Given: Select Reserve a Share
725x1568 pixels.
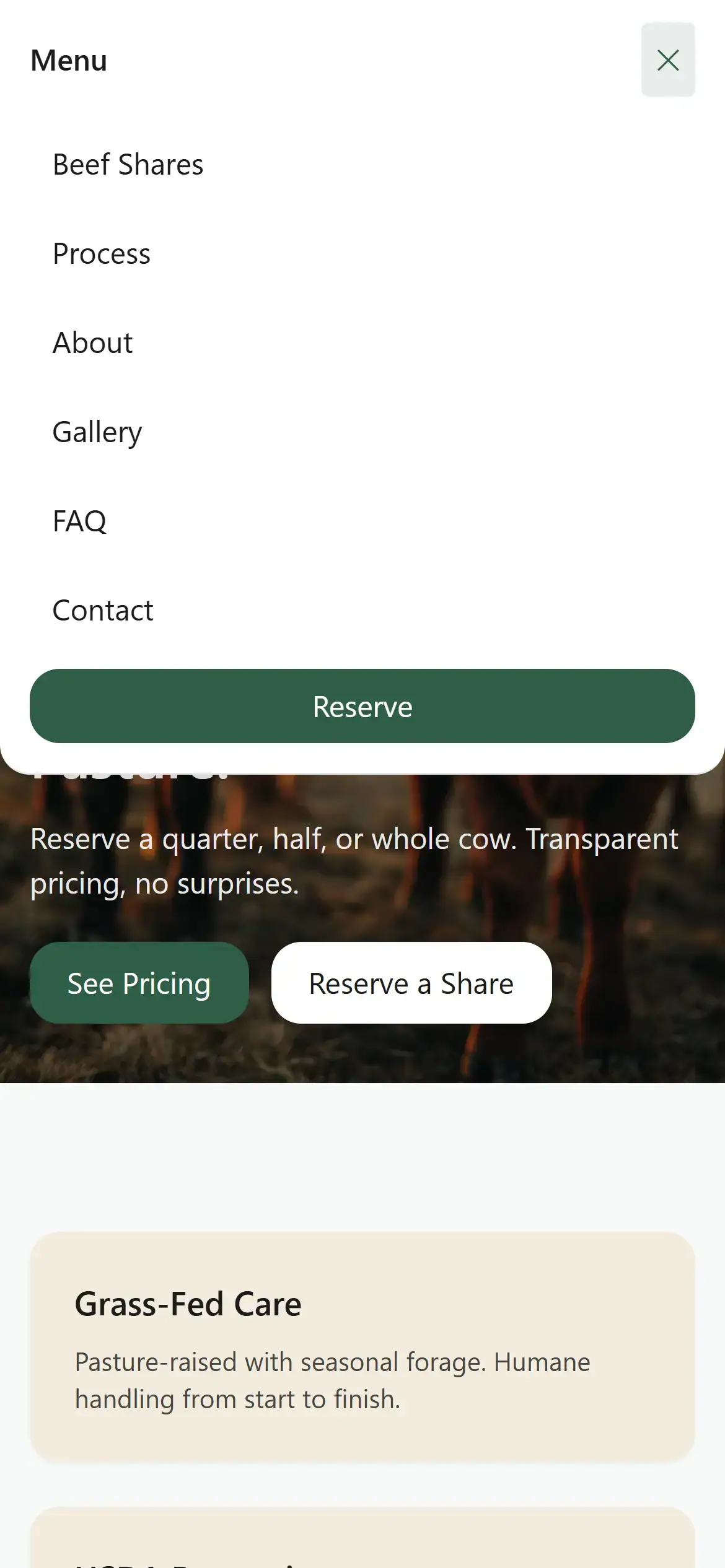Looking at the screenshot, I should [x=411, y=983].
